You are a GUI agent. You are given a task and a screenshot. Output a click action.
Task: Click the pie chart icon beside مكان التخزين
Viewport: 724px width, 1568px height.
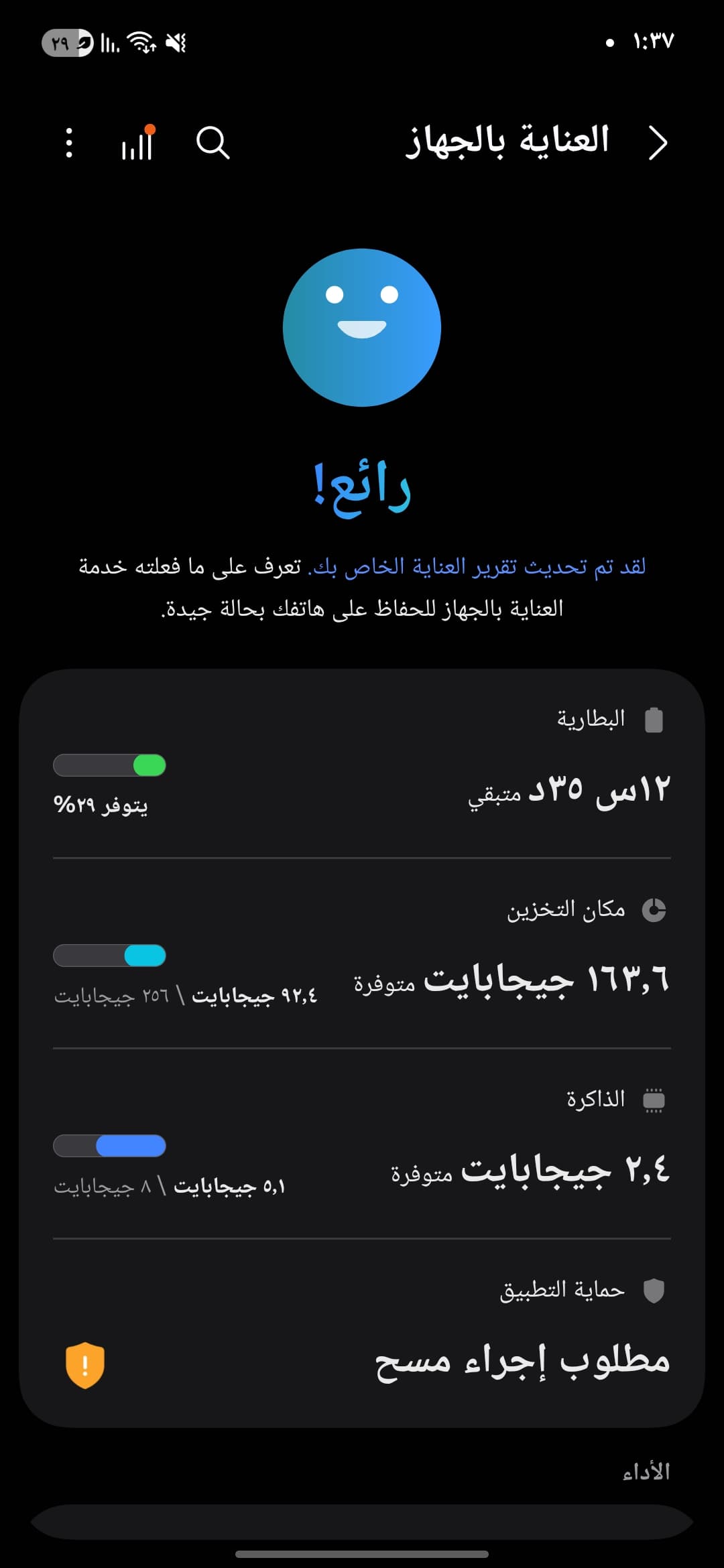[652, 910]
